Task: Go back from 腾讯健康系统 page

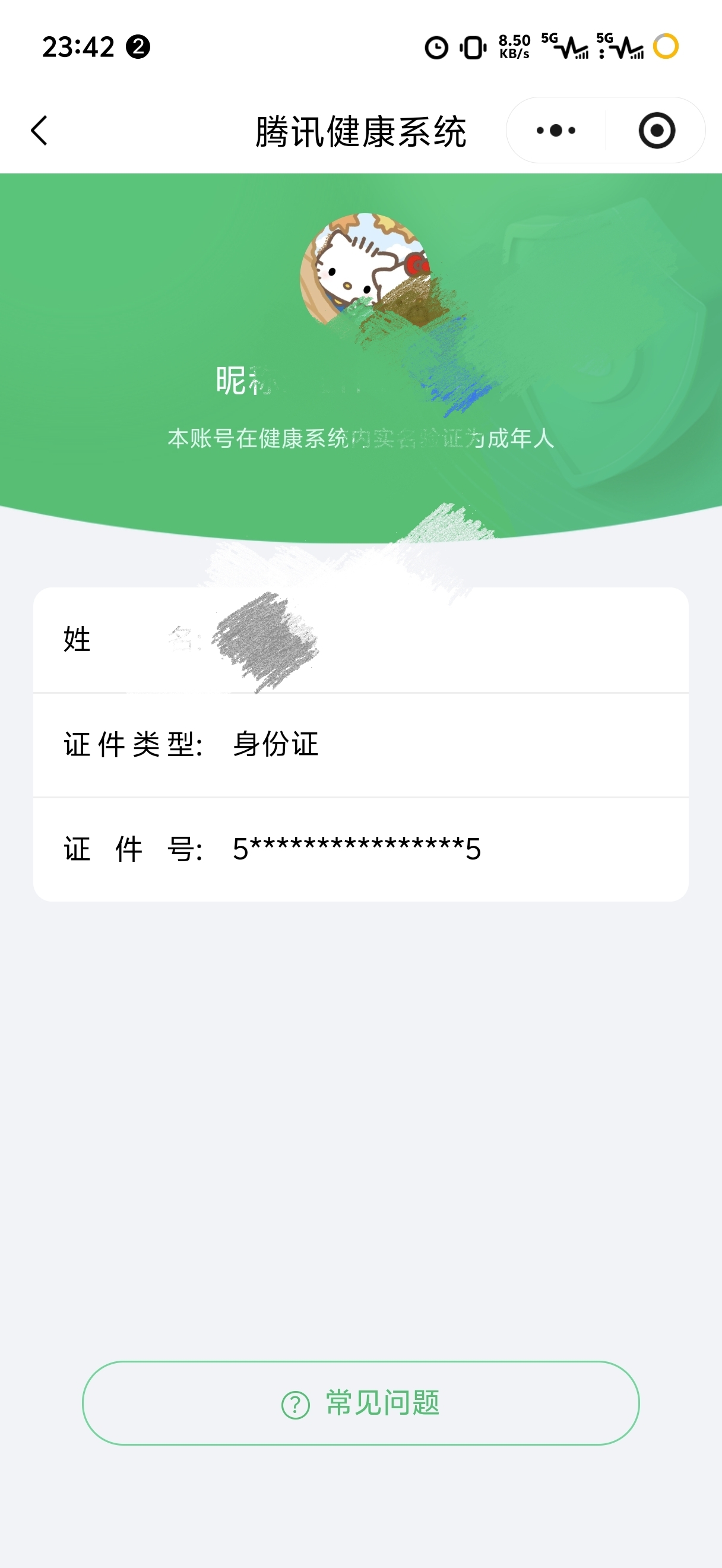Action: (x=40, y=130)
